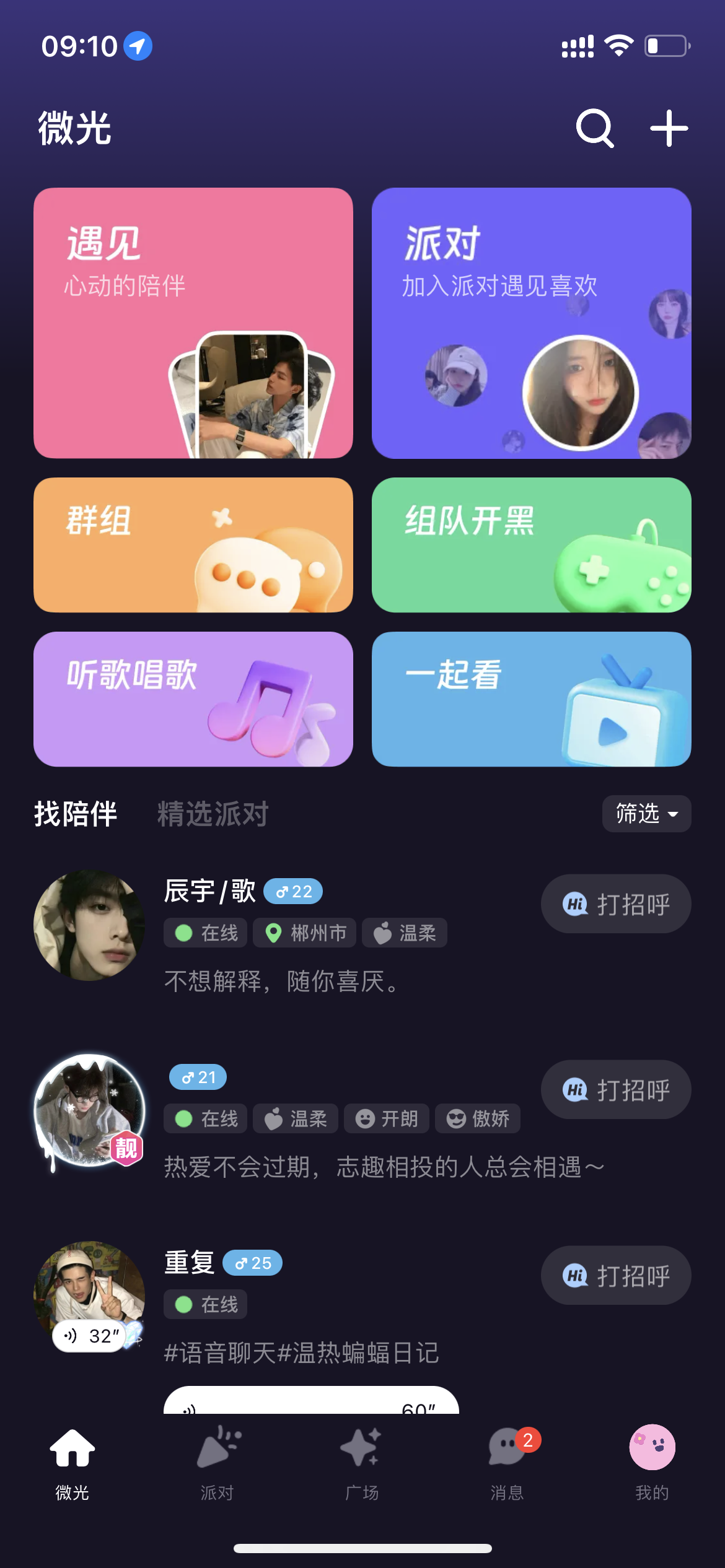Image resolution: width=725 pixels, height=1568 pixels.
Task: Open the 一起看 card
Action: pyautogui.click(x=531, y=699)
